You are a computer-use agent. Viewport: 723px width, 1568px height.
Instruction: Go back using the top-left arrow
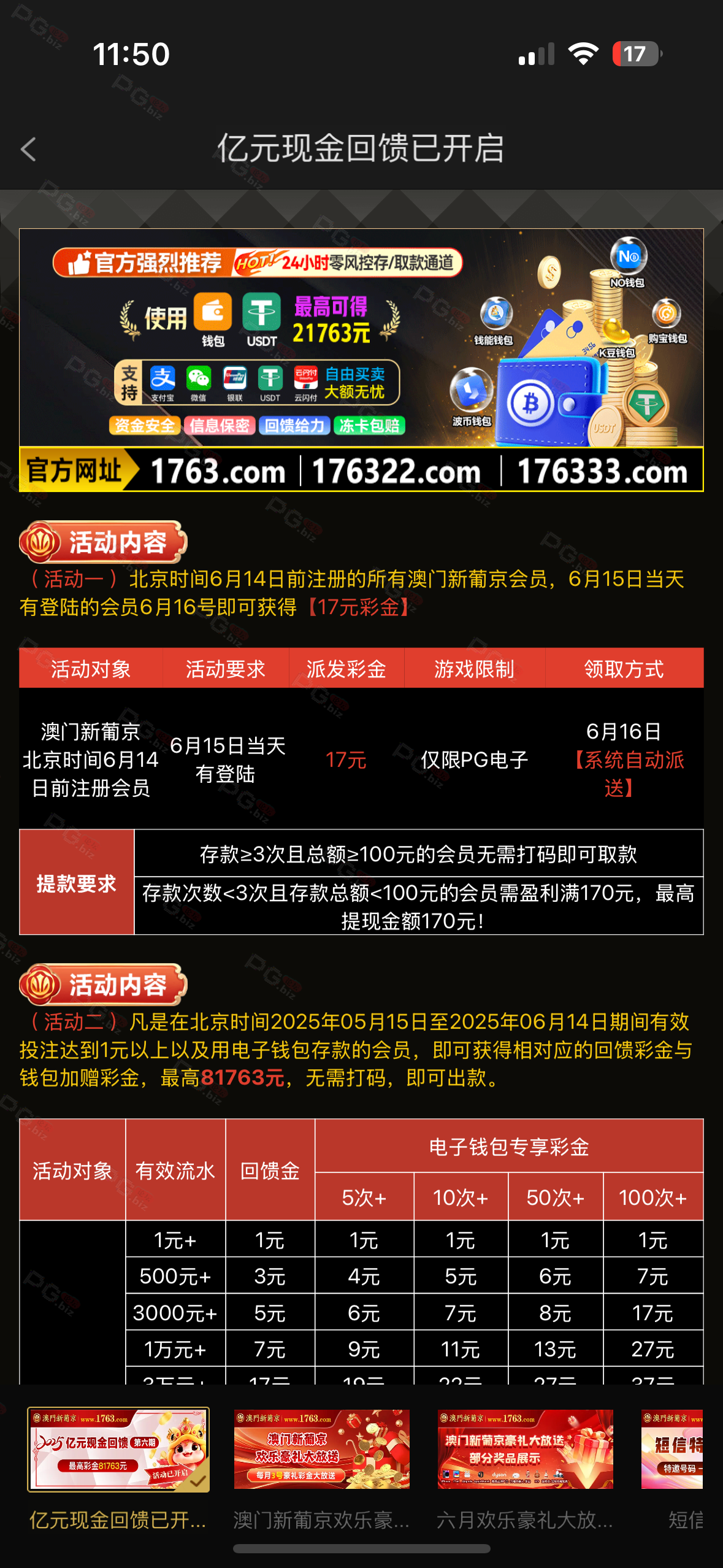[28, 149]
